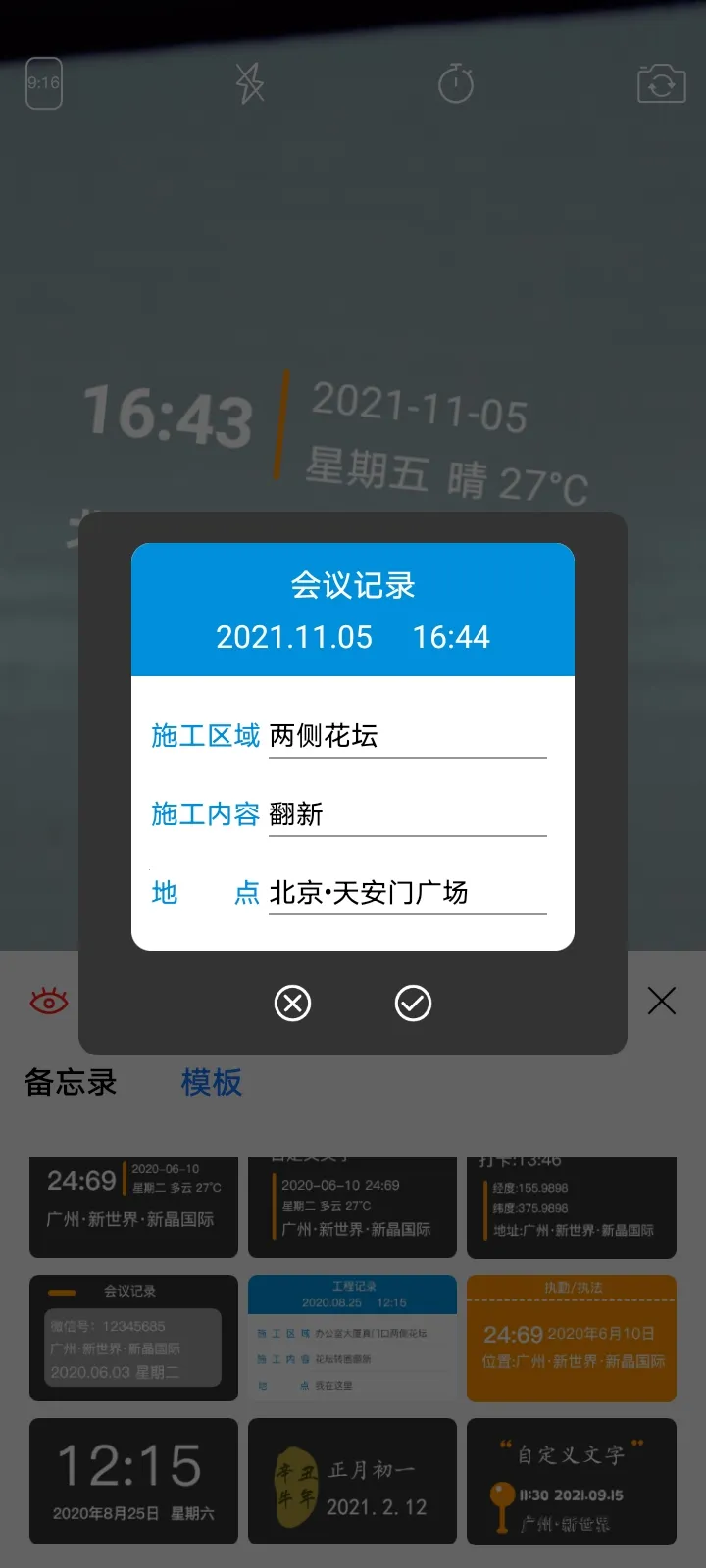This screenshot has width=706, height=1568.
Task: Open the 模板 tab
Action: coord(210,1083)
